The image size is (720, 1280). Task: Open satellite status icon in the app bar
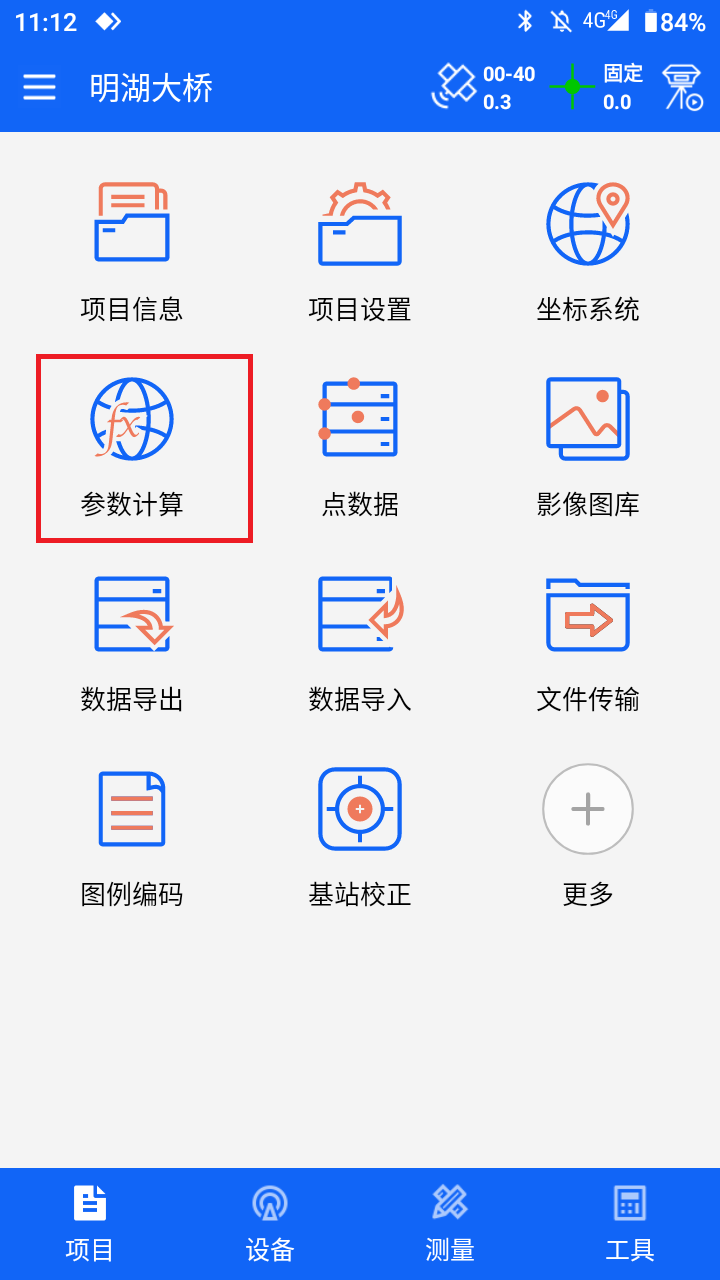[x=454, y=87]
